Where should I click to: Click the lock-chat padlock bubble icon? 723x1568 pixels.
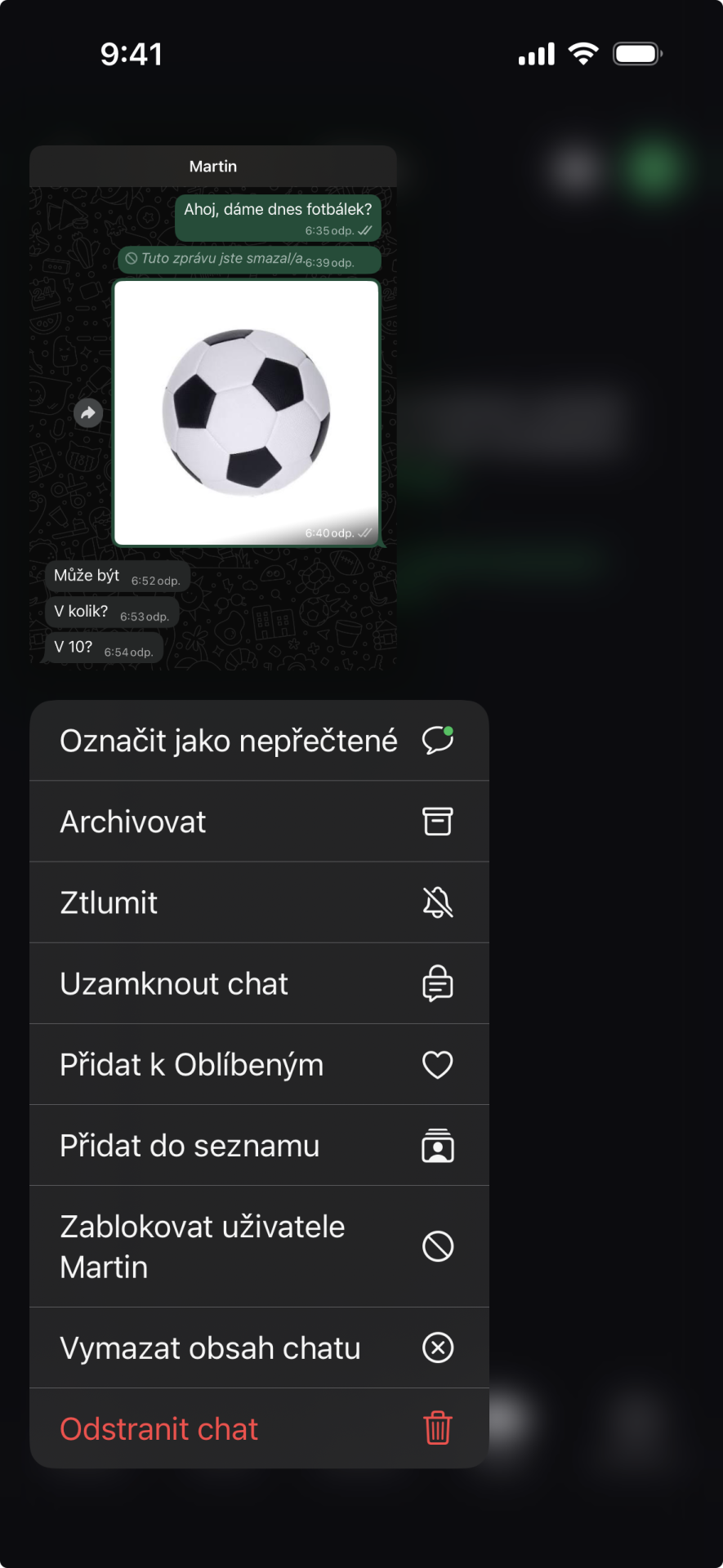click(438, 983)
